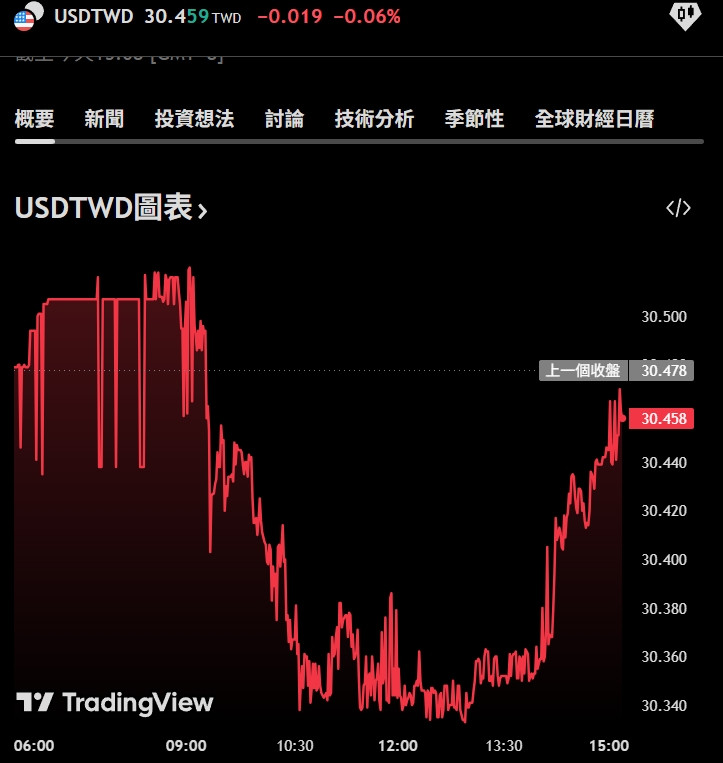The width and height of the screenshot is (723, 763).
Task: Open the candlestick chart icon
Action: pyautogui.click(x=684, y=15)
